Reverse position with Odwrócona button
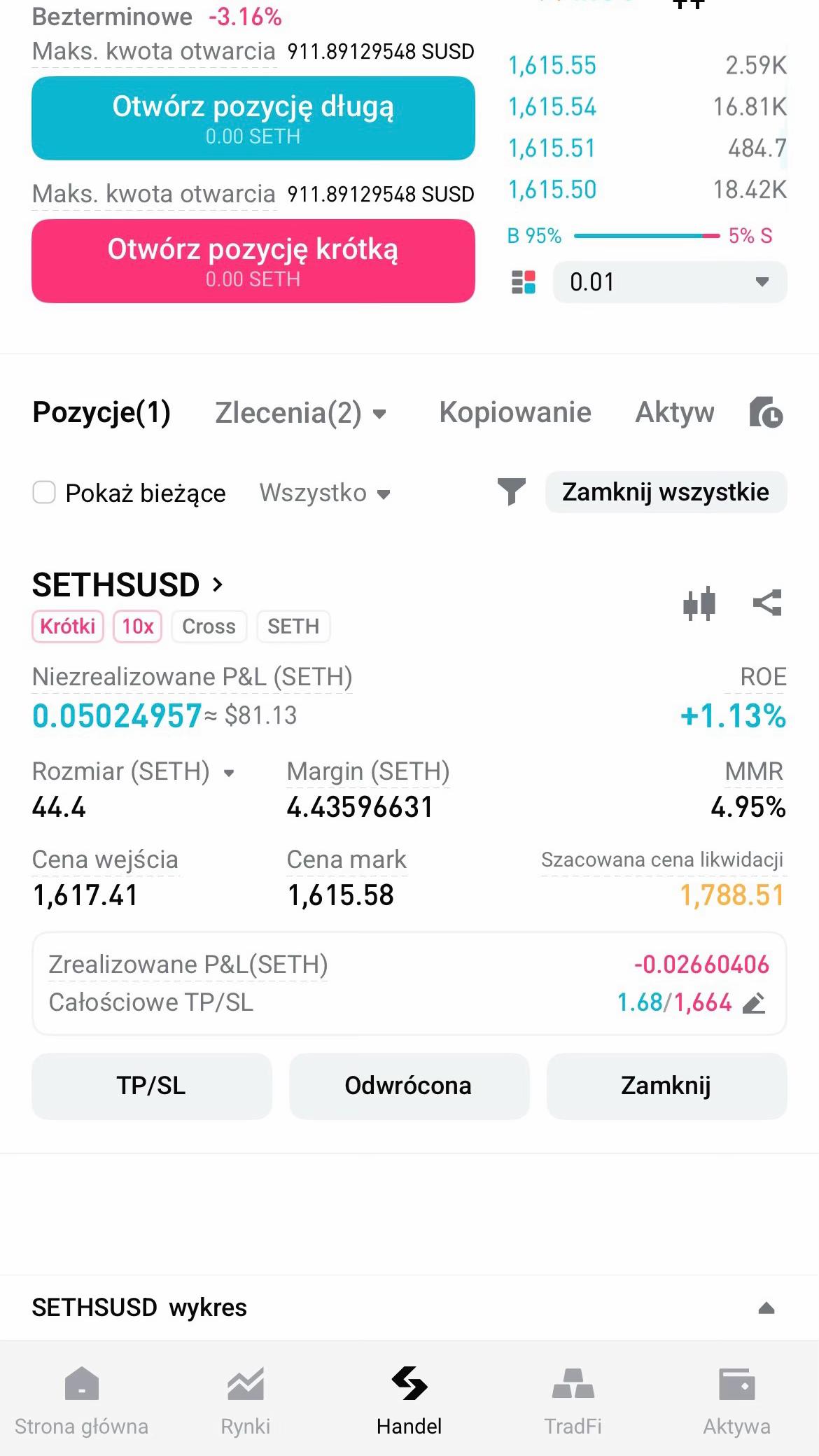Viewport: 819px width, 1456px height. pos(409,1086)
